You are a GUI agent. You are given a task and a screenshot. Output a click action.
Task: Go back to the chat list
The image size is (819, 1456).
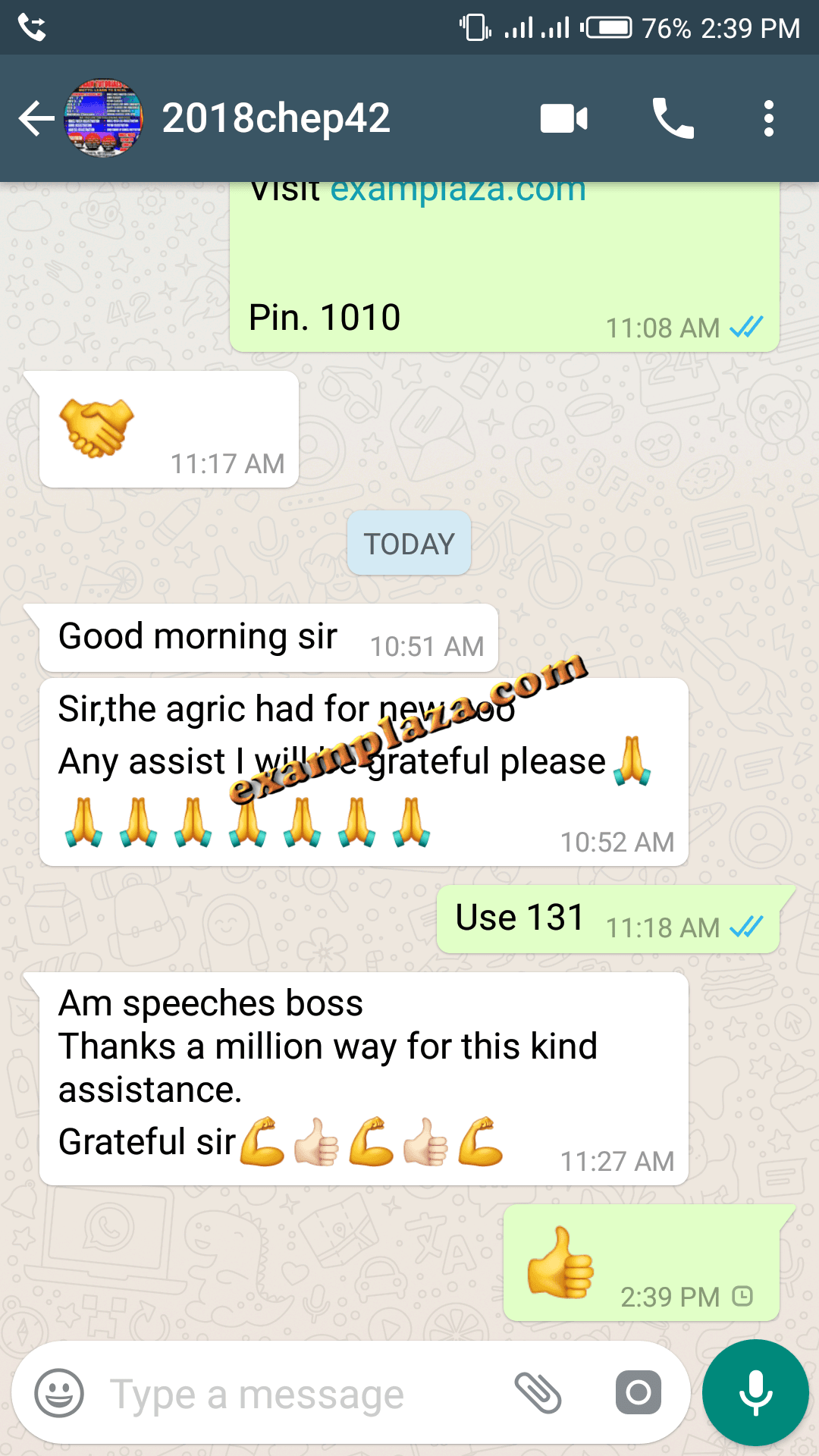click(x=36, y=119)
